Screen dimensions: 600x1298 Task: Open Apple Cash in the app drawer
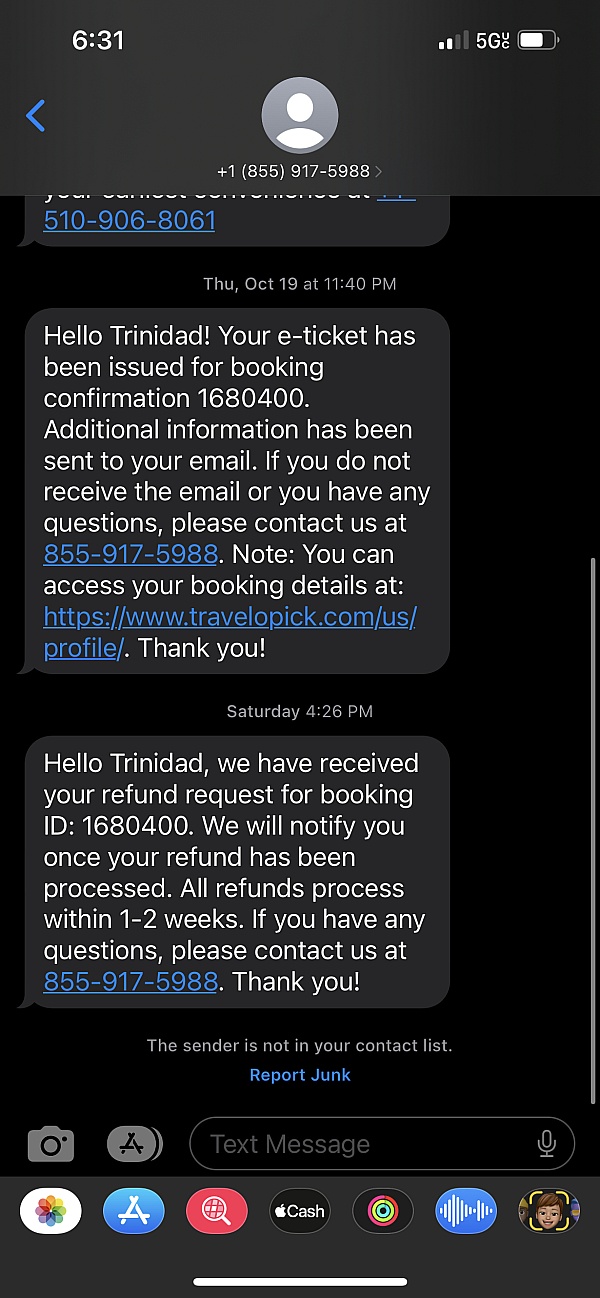pyautogui.click(x=300, y=1211)
